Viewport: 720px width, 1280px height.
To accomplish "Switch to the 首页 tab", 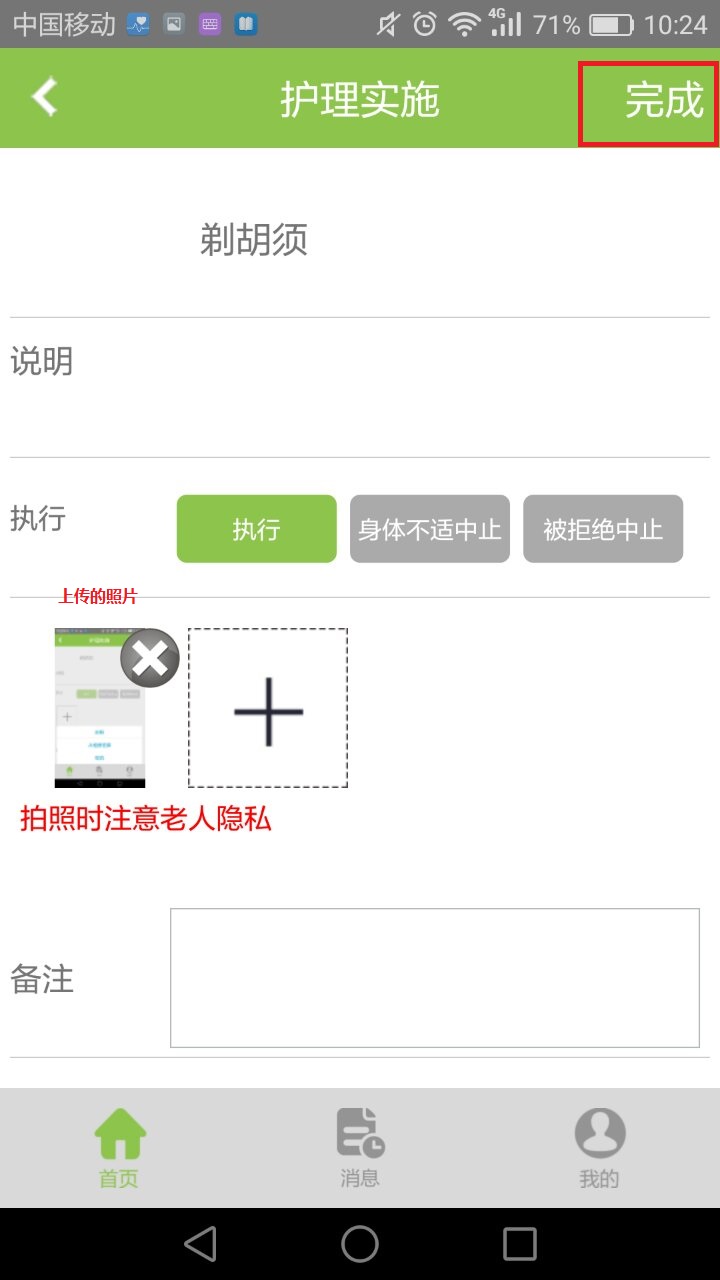I will 120,1148.
